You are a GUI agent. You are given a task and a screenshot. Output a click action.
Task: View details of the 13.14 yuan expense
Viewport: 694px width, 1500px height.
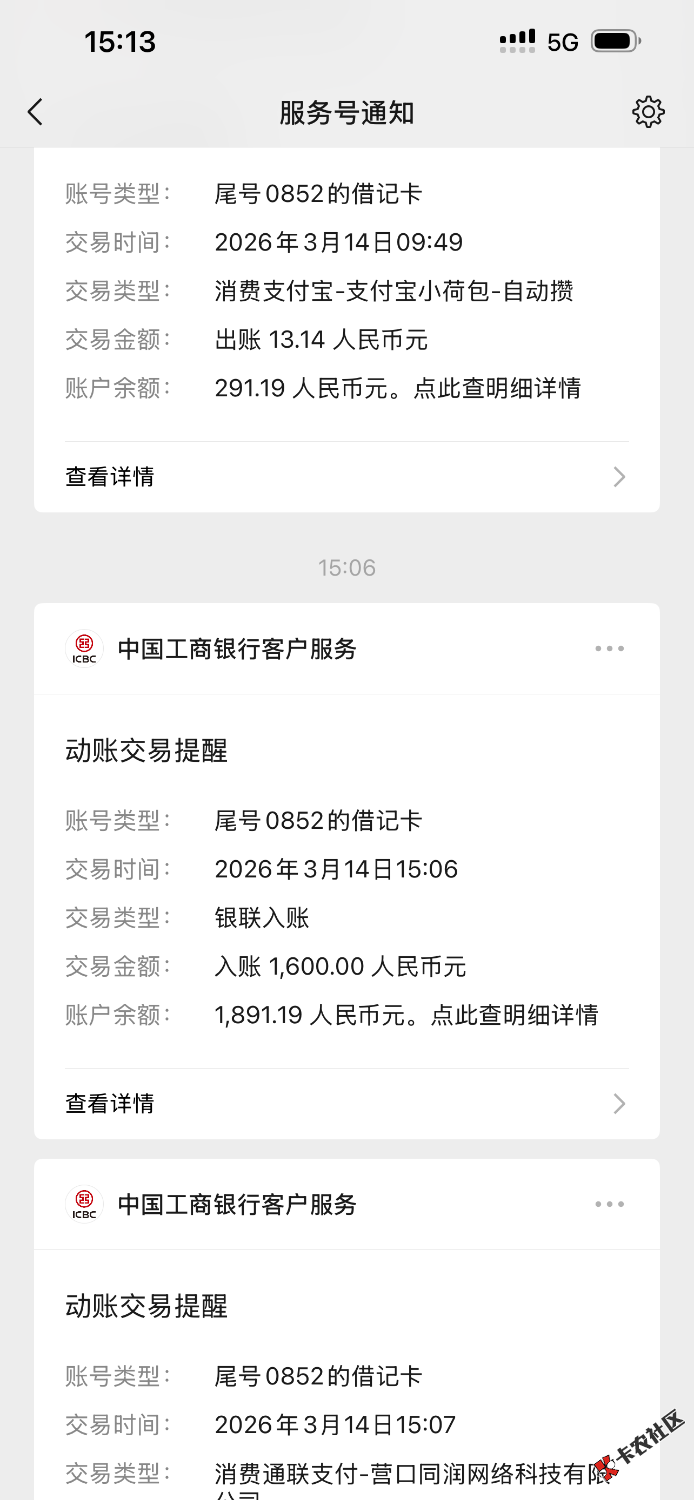[x=346, y=477]
